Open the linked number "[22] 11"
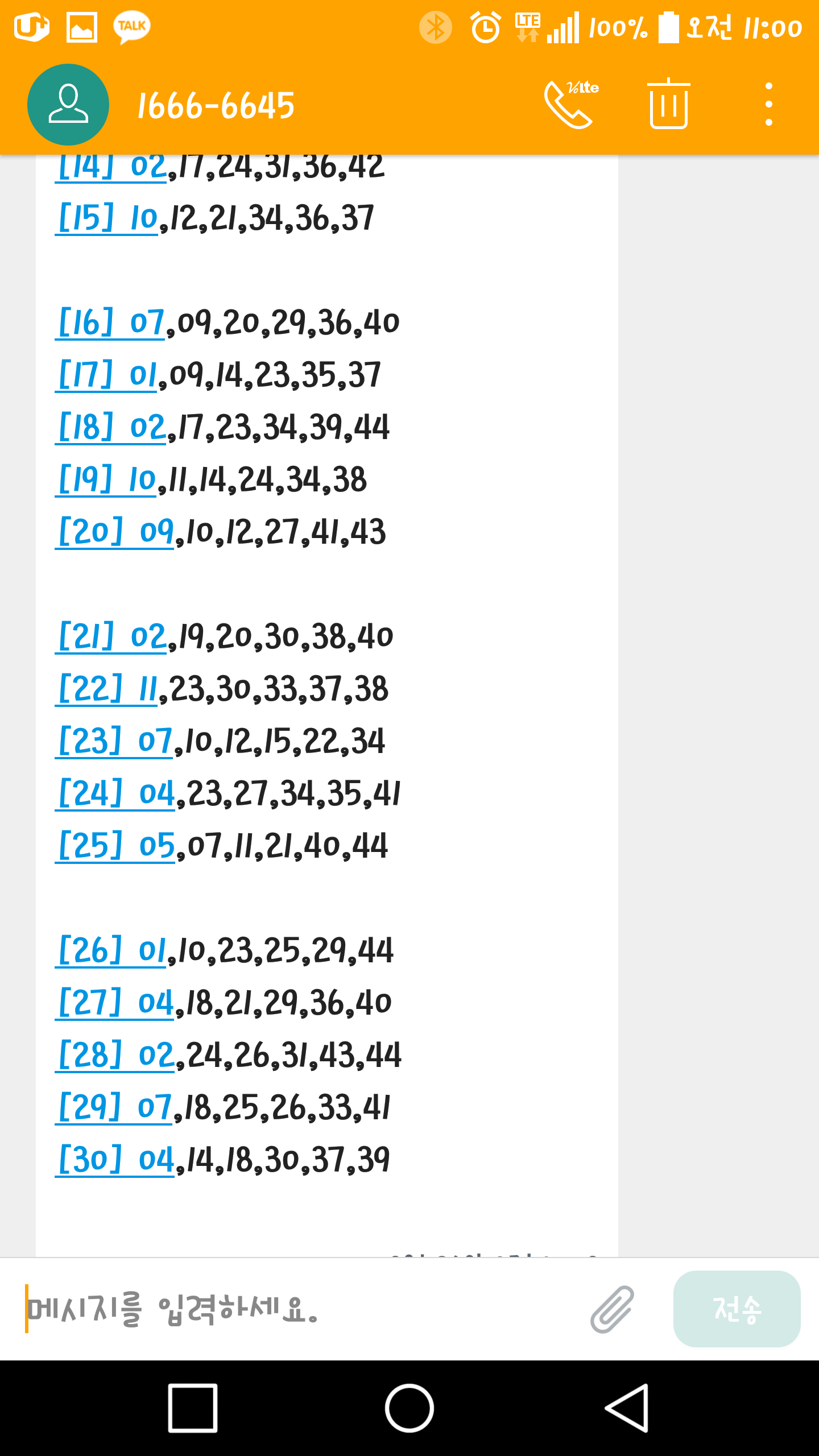This screenshot has height=1456, width=819. (x=107, y=689)
